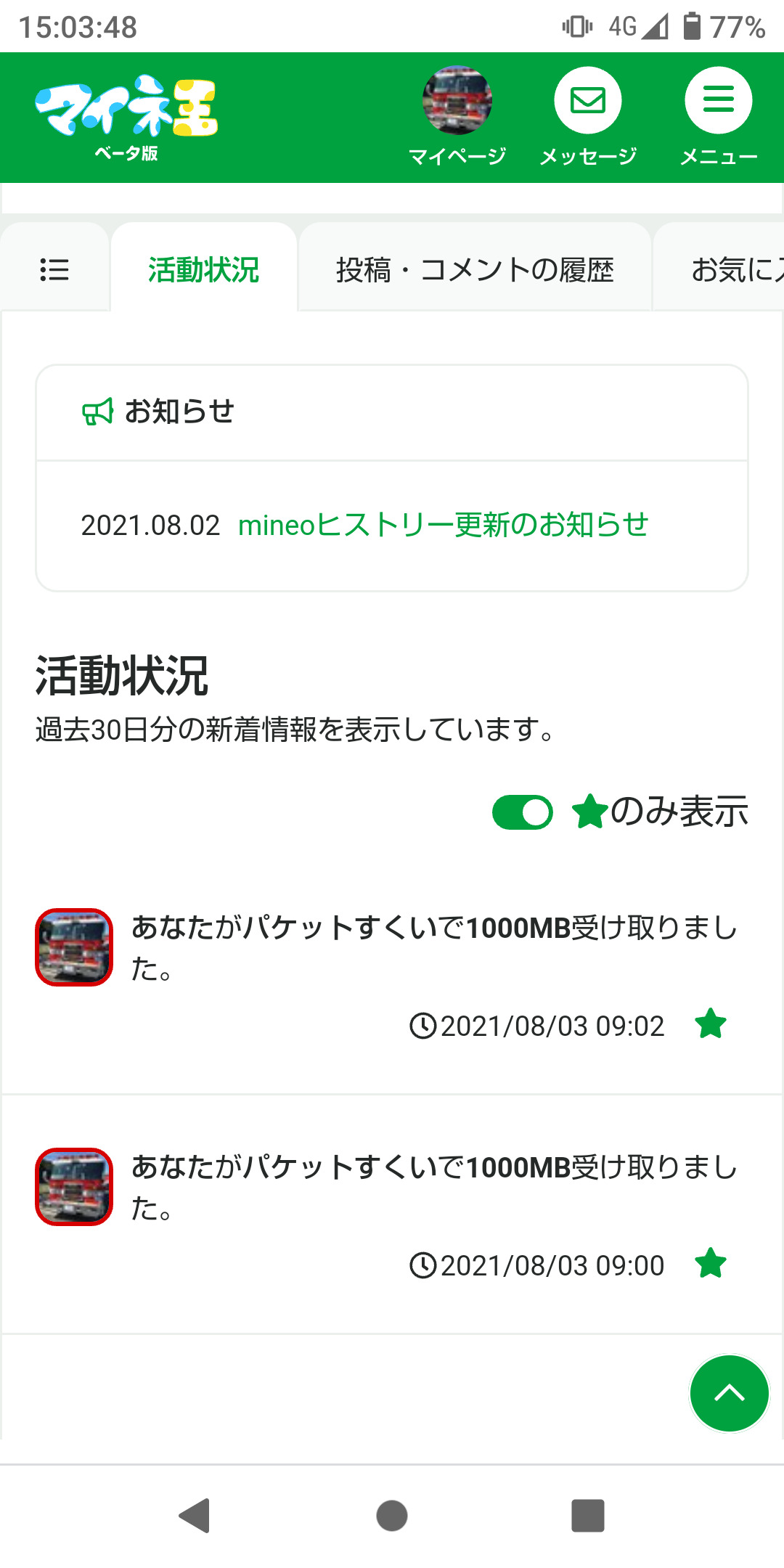Turn off the ★のみ表示 switch
The image size is (784, 1568).
coord(523,812)
